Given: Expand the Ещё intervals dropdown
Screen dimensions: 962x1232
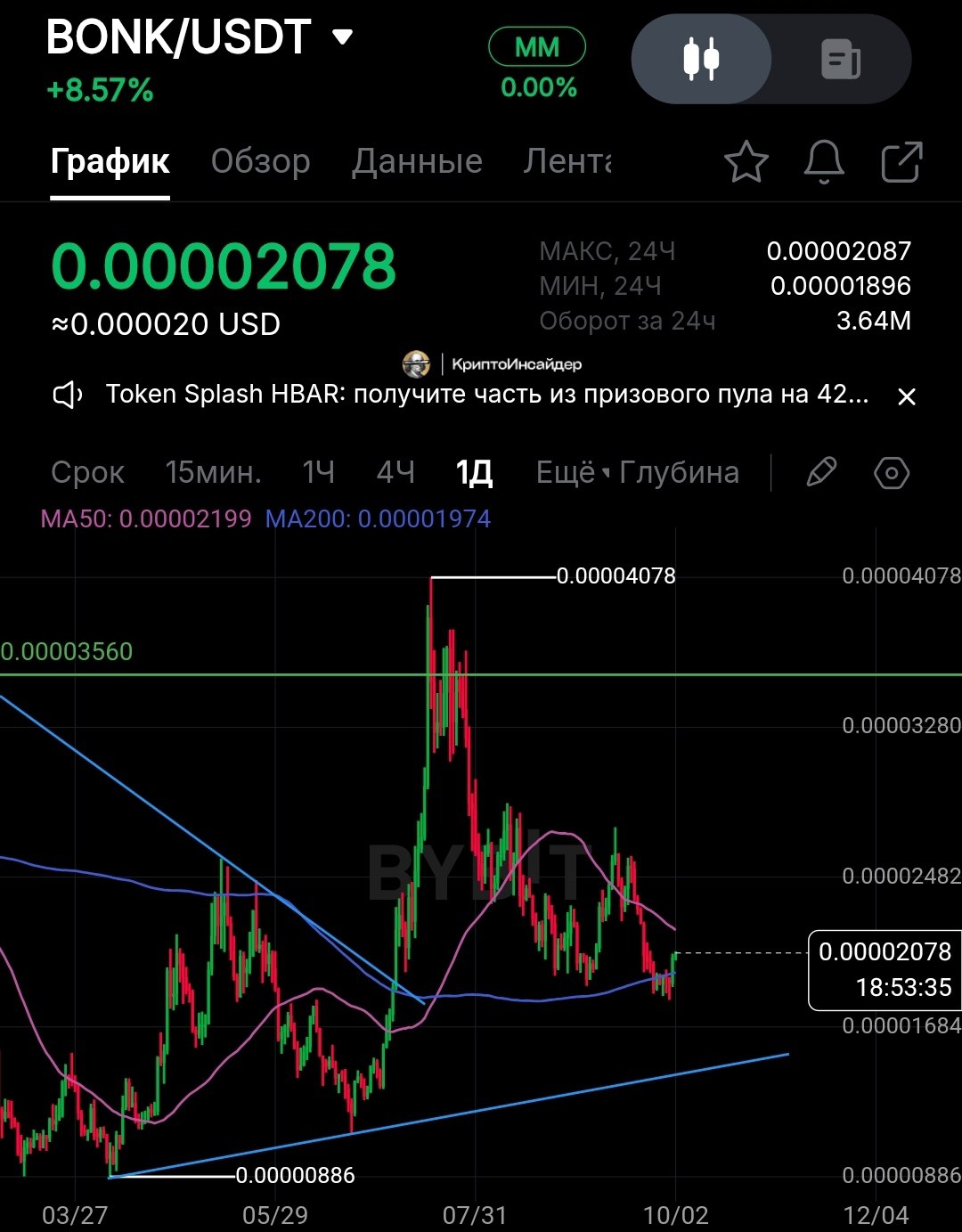Looking at the screenshot, I should point(571,472).
